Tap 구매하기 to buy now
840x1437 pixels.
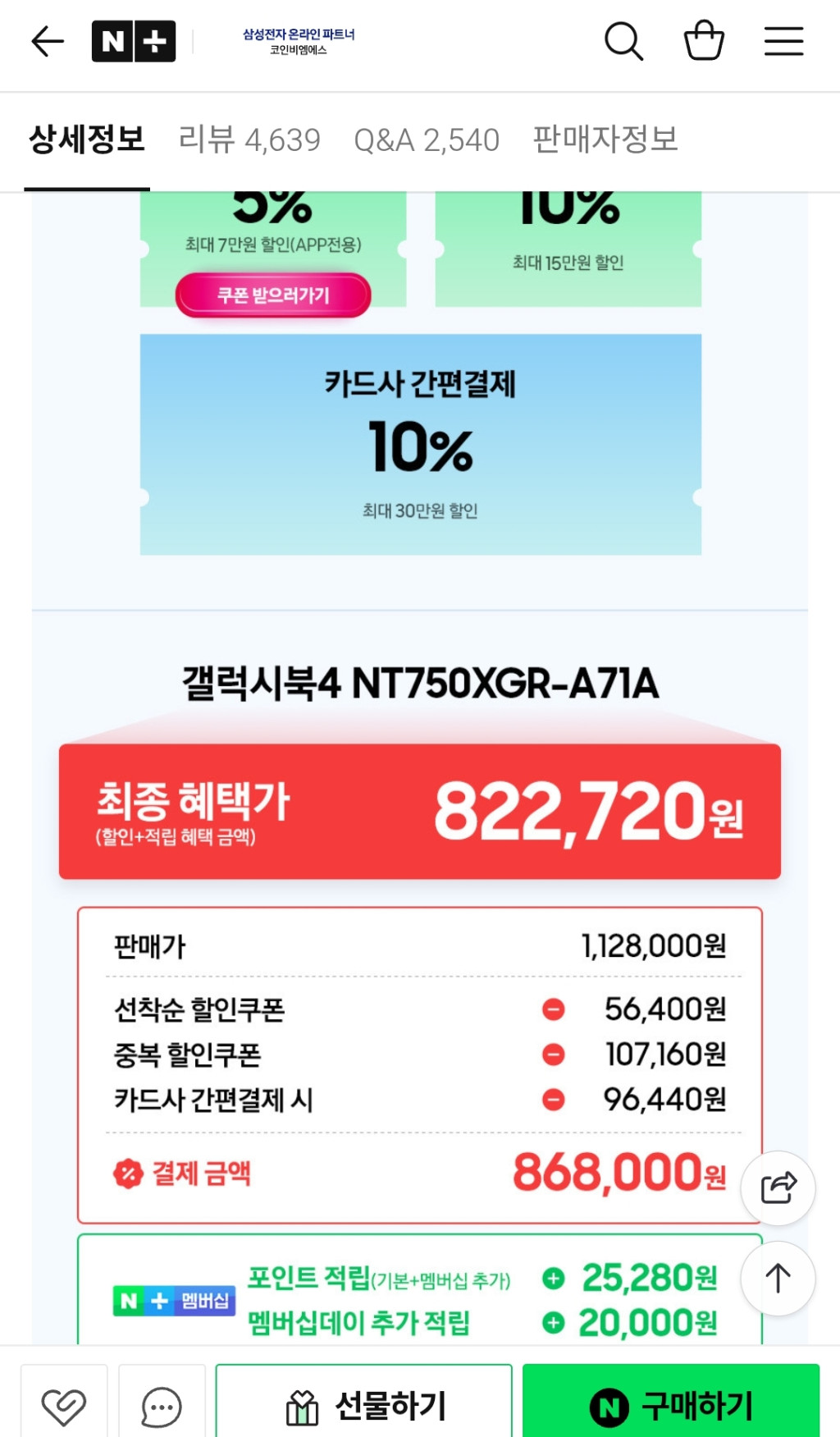coord(671,1407)
